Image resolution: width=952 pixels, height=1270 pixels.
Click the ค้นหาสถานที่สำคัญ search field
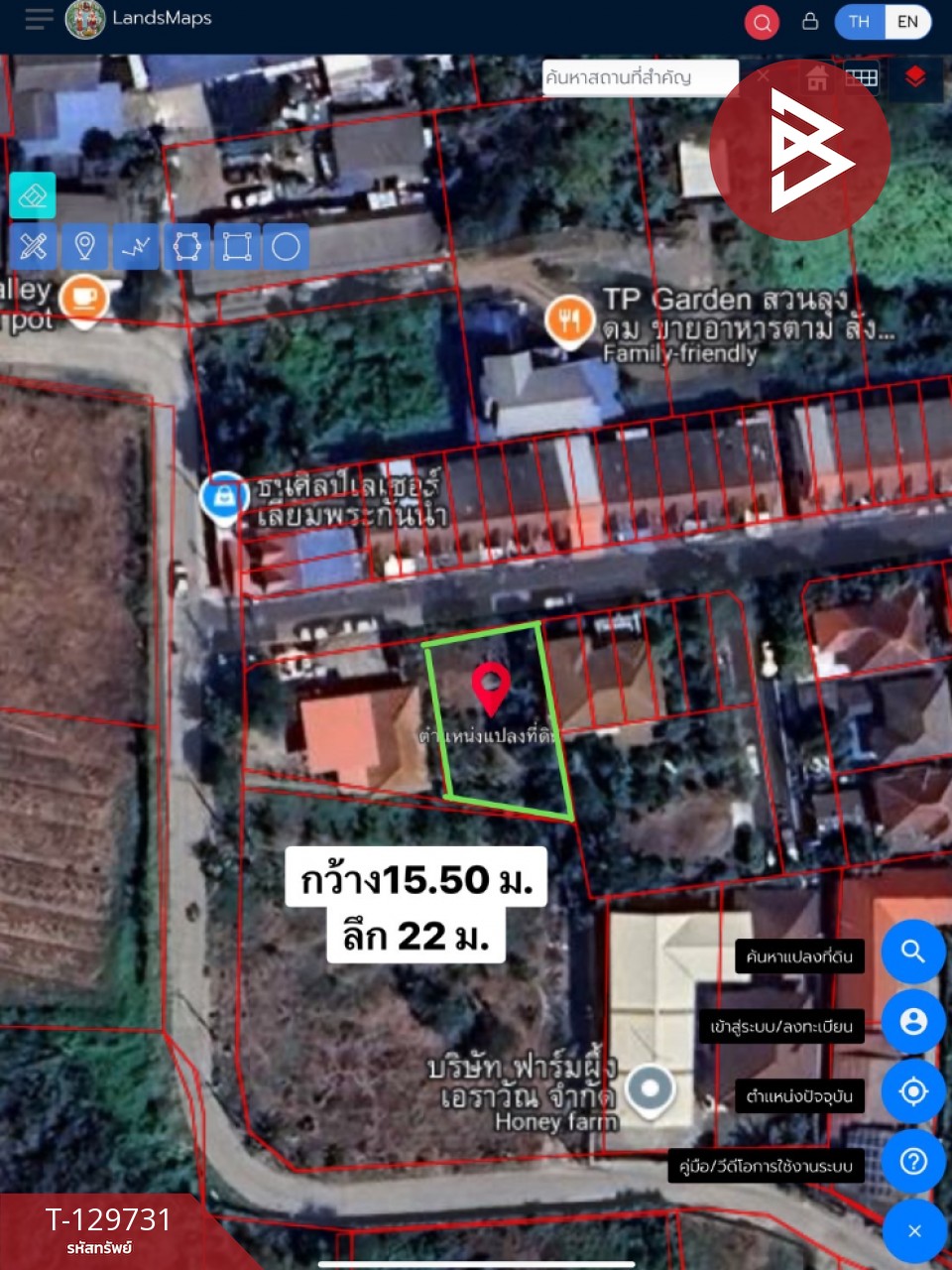pyautogui.click(x=640, y=76)
